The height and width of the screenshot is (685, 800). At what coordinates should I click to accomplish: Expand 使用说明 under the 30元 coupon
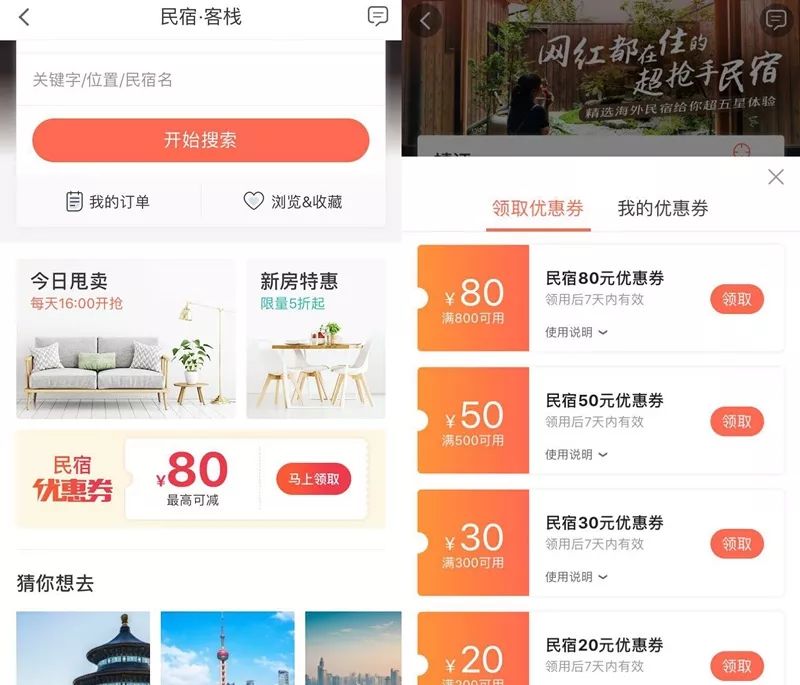point(576,576)
